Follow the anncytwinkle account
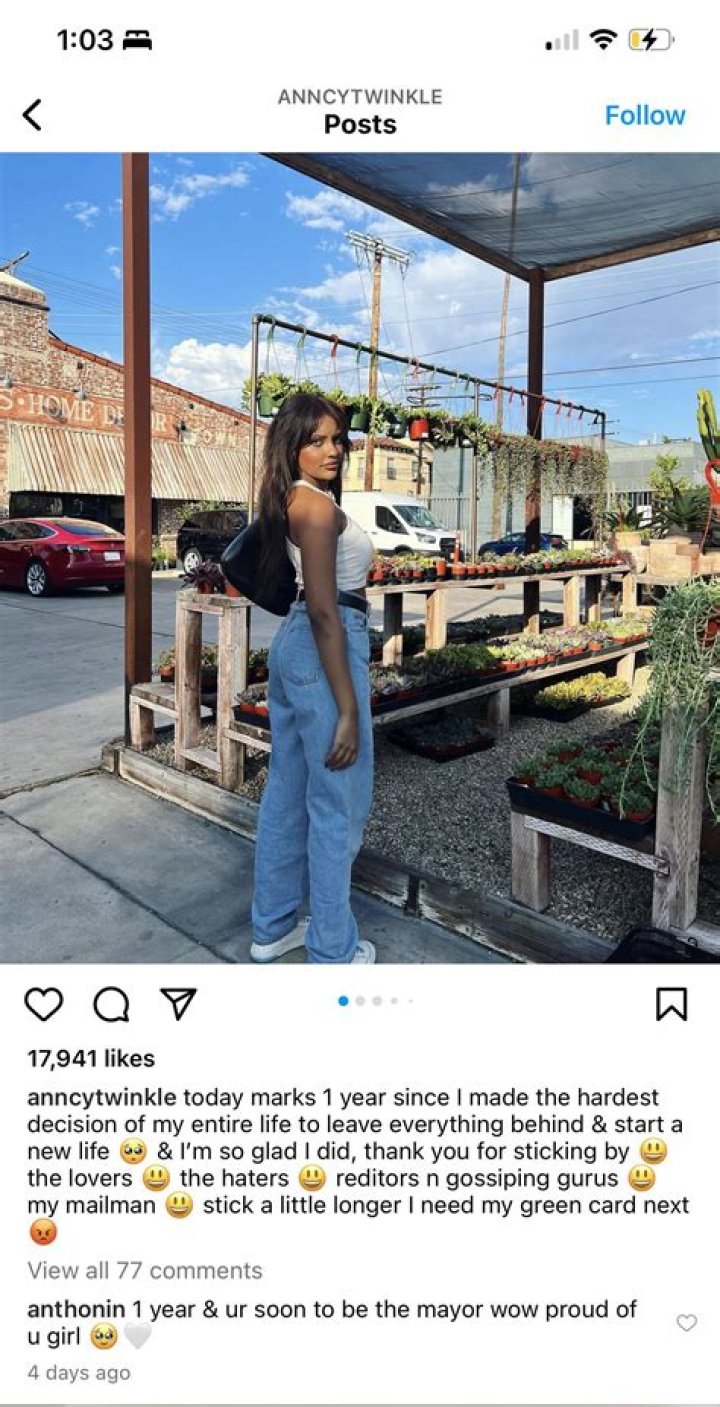 pos(645,115)
